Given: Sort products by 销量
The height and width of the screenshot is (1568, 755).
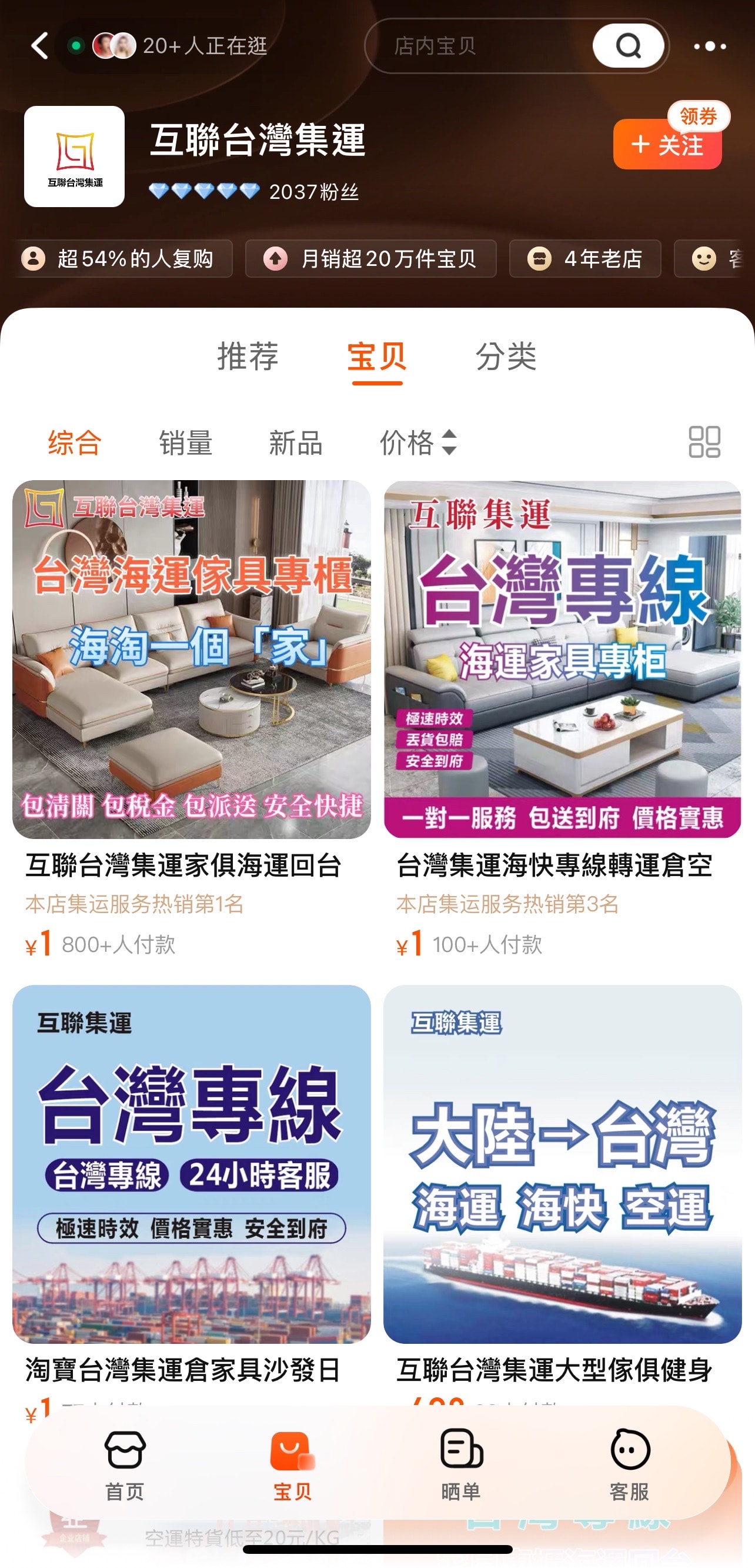Looking at the screenshot, I should click(186, 442).
